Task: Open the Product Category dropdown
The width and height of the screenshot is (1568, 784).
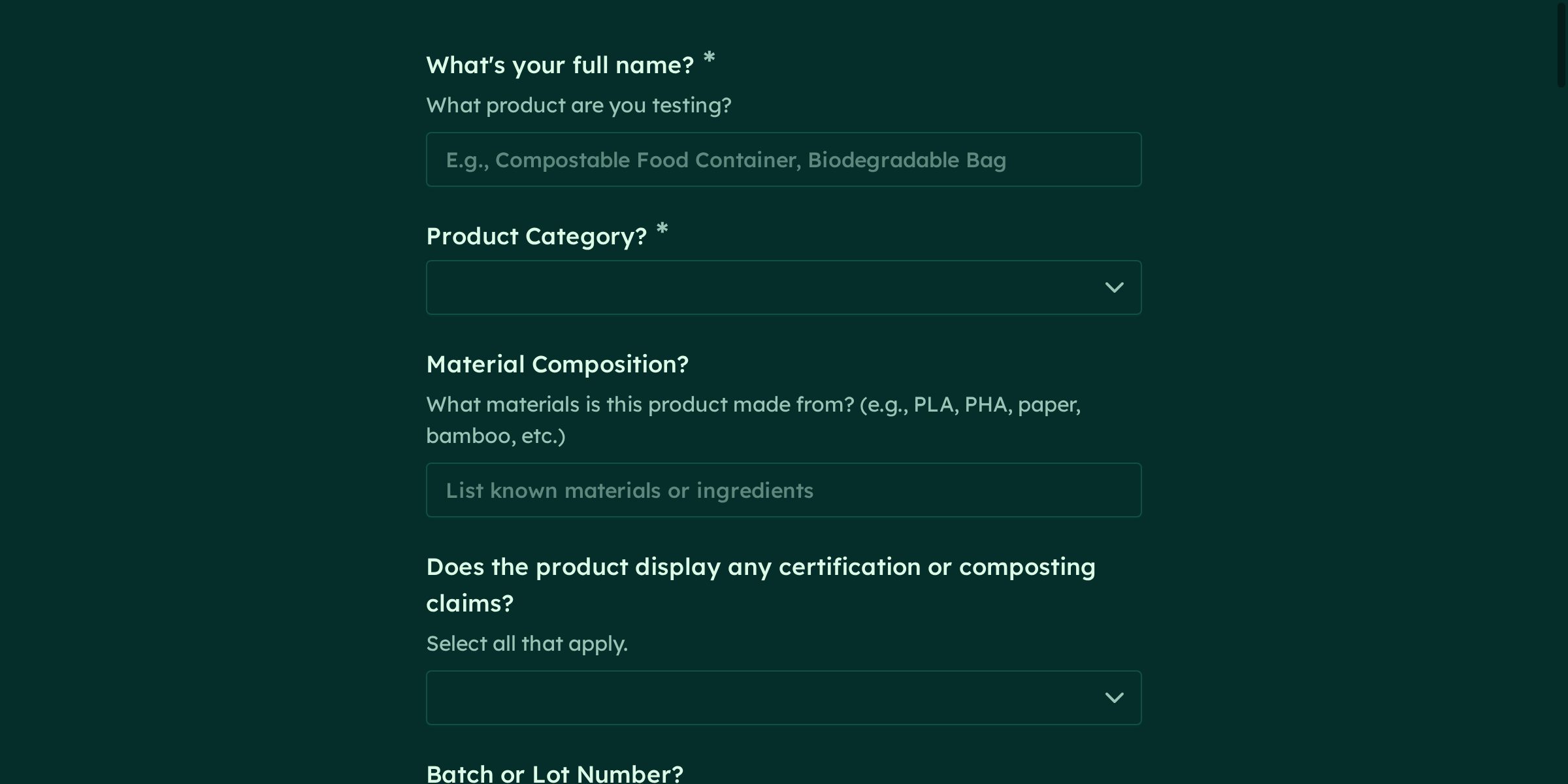Action: (x=783, y=287)
